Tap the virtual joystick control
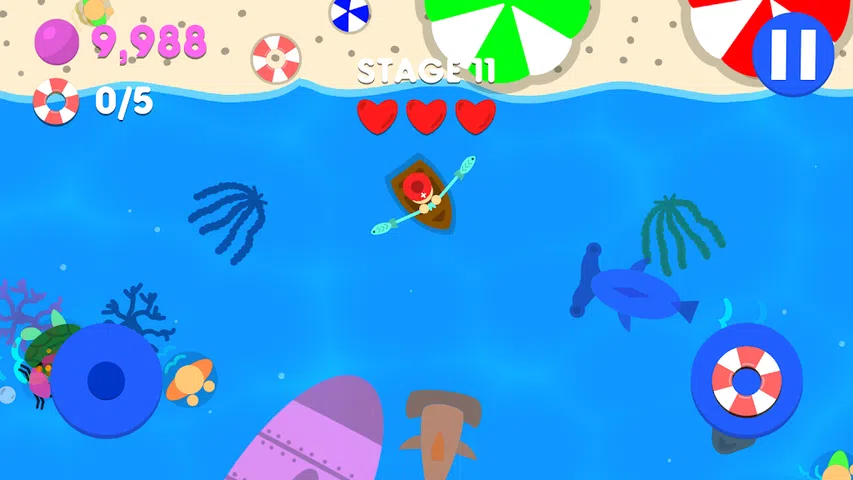 107,380
